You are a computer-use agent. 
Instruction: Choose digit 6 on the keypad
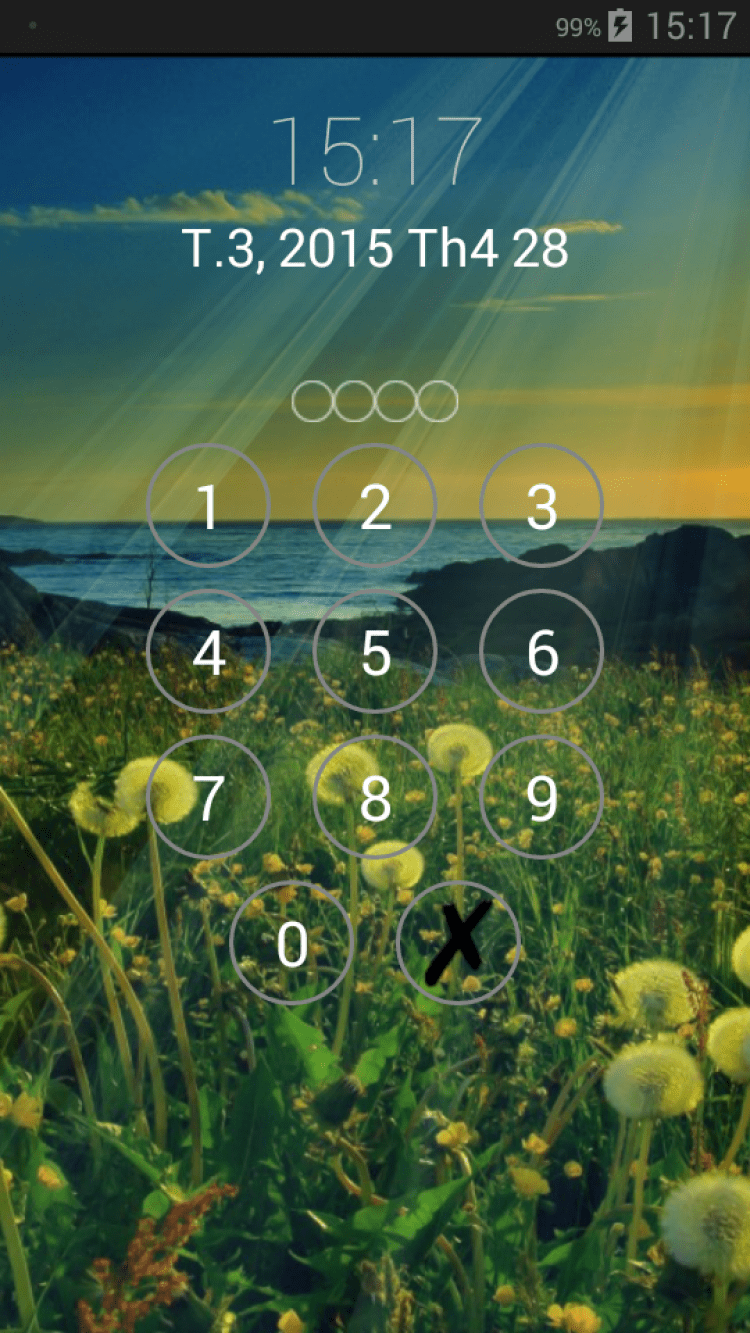coord(542,652)
